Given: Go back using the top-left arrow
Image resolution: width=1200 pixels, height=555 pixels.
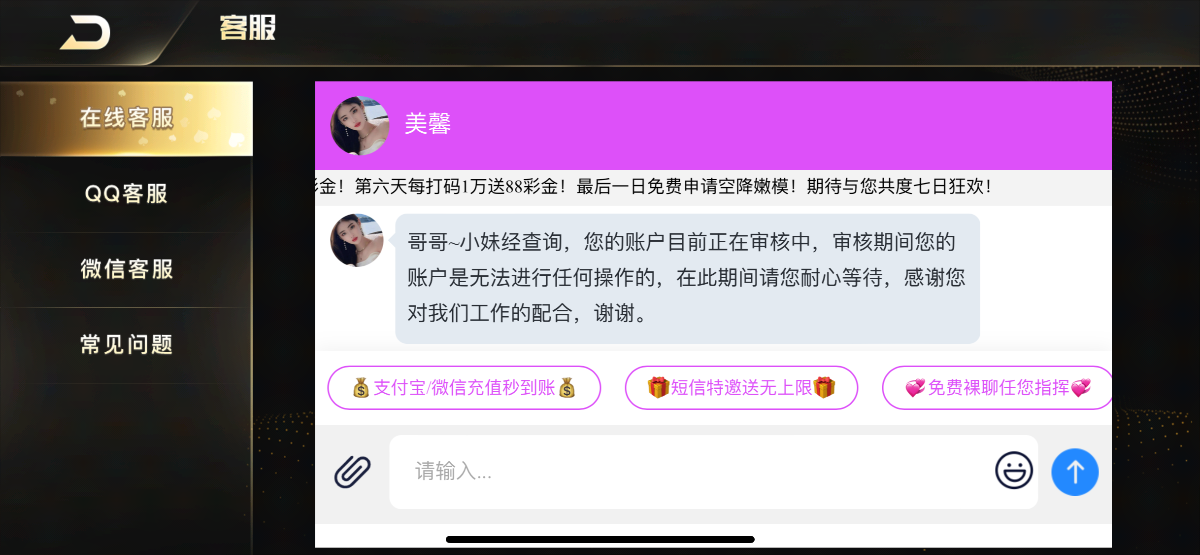Looking at the screenshot, I should (85, 32).
